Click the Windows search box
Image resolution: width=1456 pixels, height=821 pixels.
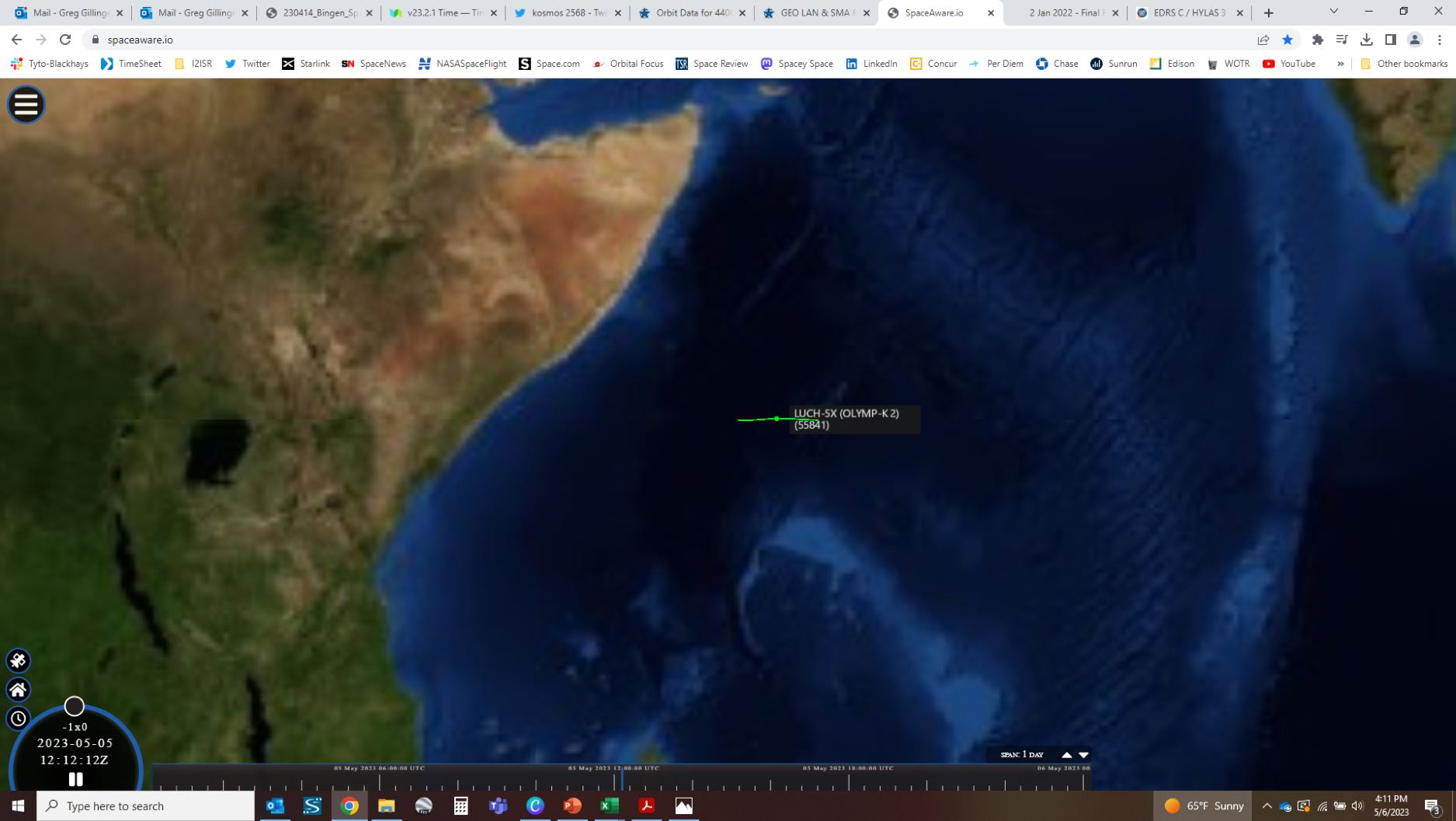pos(146,806)
